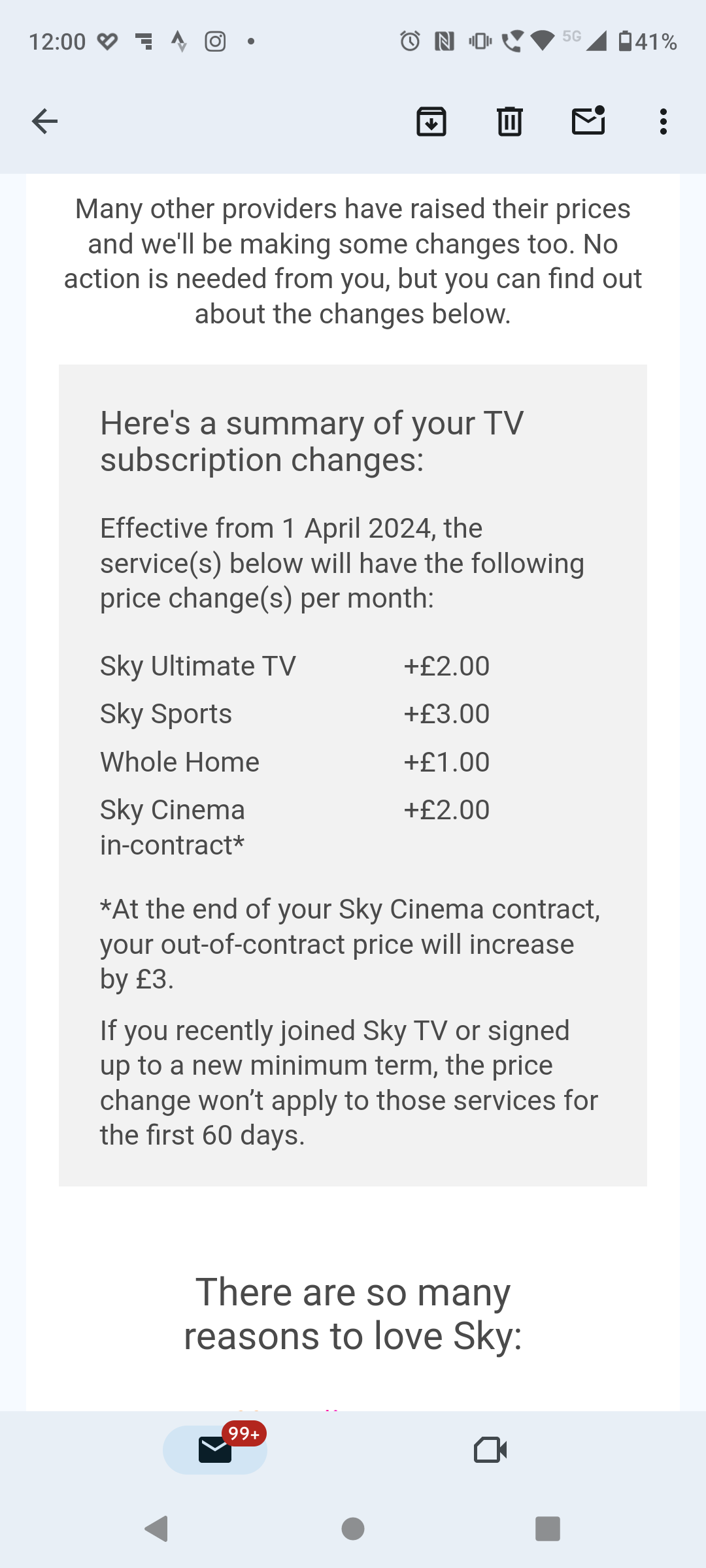
Task: Tap the system home button
Action: (x=353, y=1529)
